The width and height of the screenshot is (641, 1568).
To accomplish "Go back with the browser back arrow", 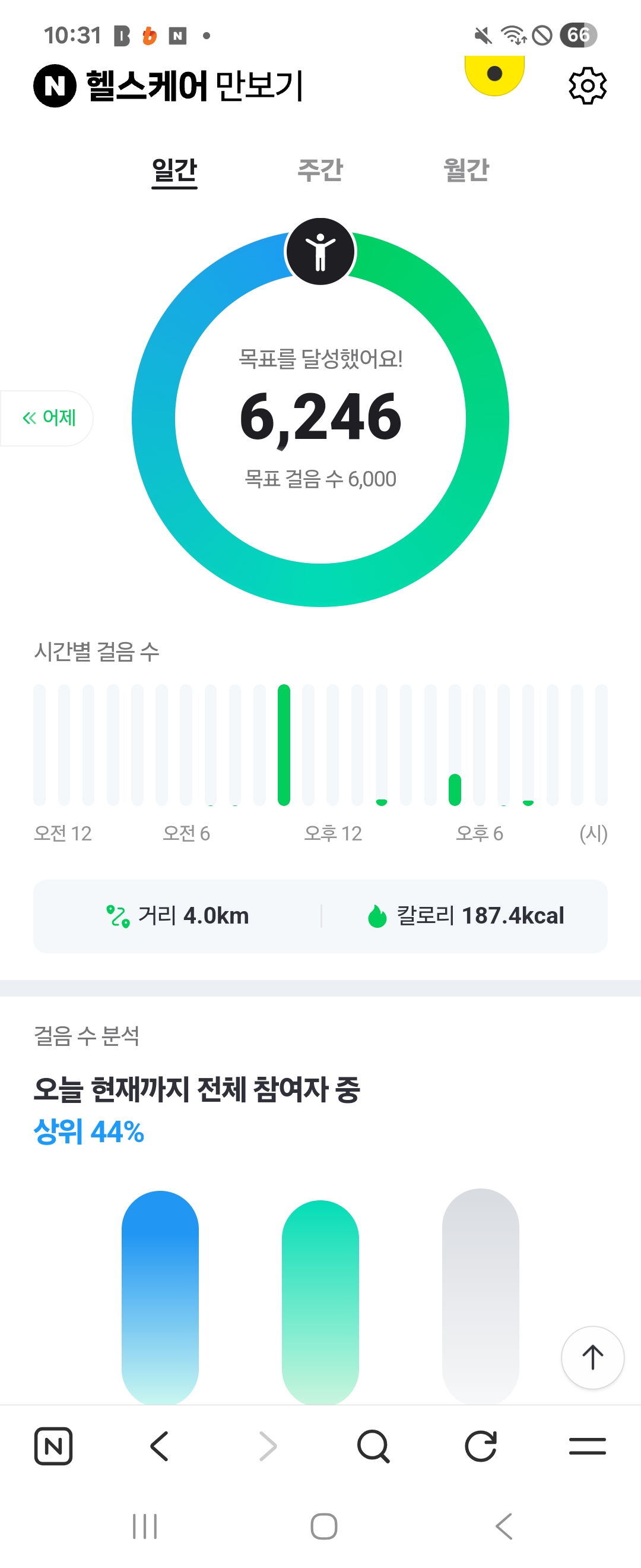I will pyautogui.click(x=159, y=1446).
